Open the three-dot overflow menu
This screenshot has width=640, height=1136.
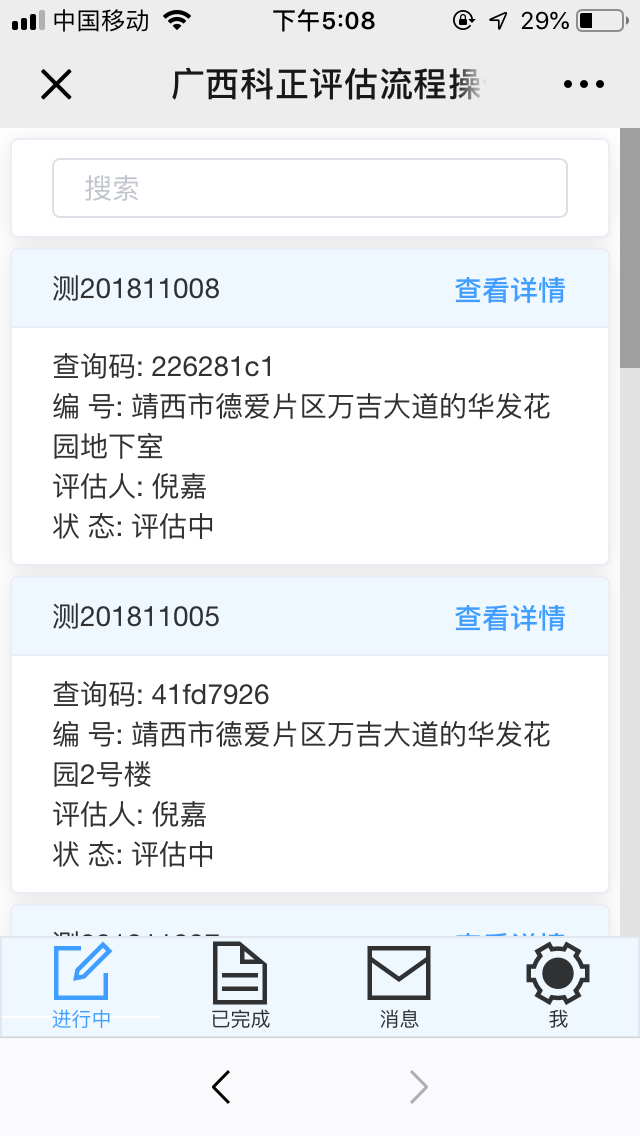pos(584,85)
